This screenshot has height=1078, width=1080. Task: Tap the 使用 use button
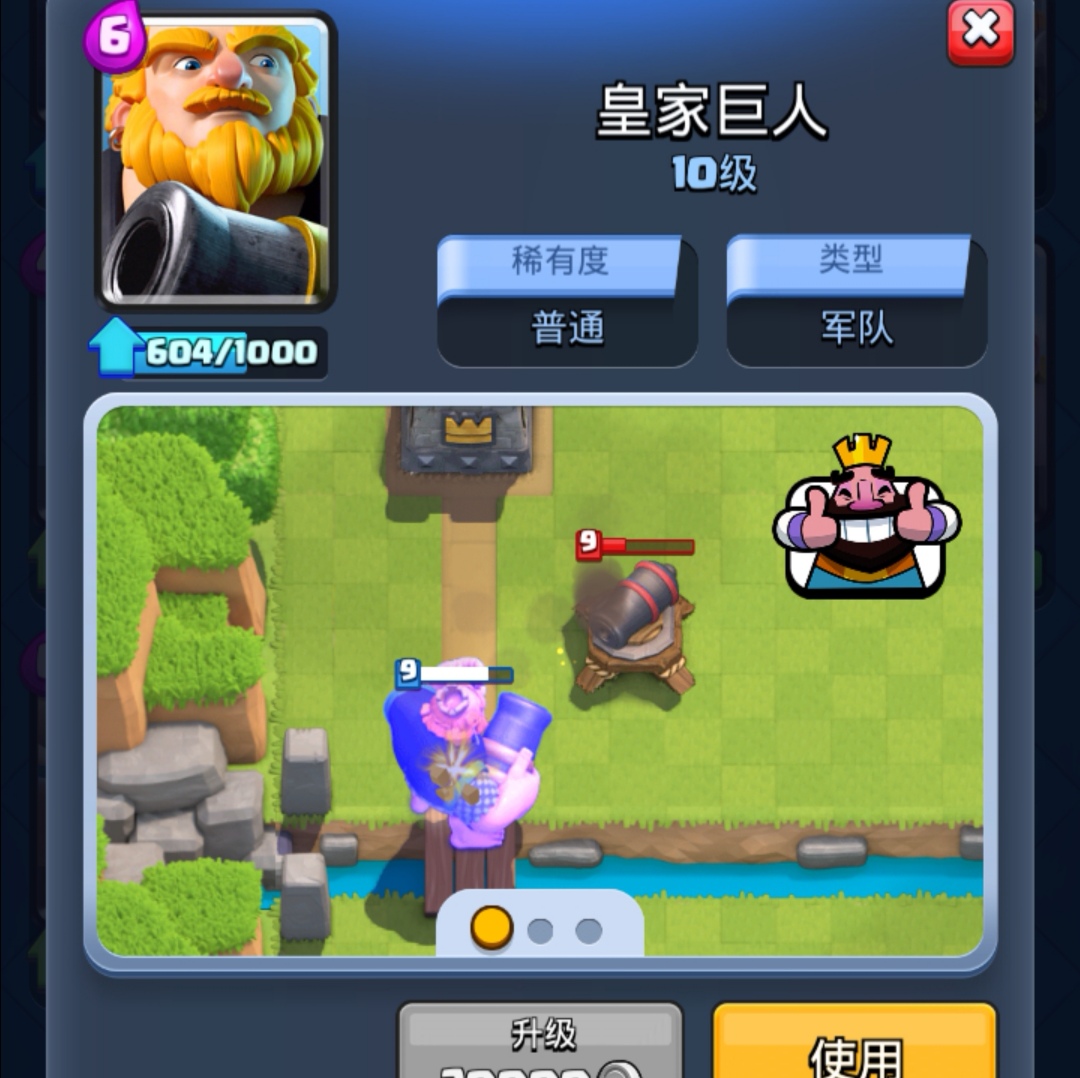[x=855, y=1045]
